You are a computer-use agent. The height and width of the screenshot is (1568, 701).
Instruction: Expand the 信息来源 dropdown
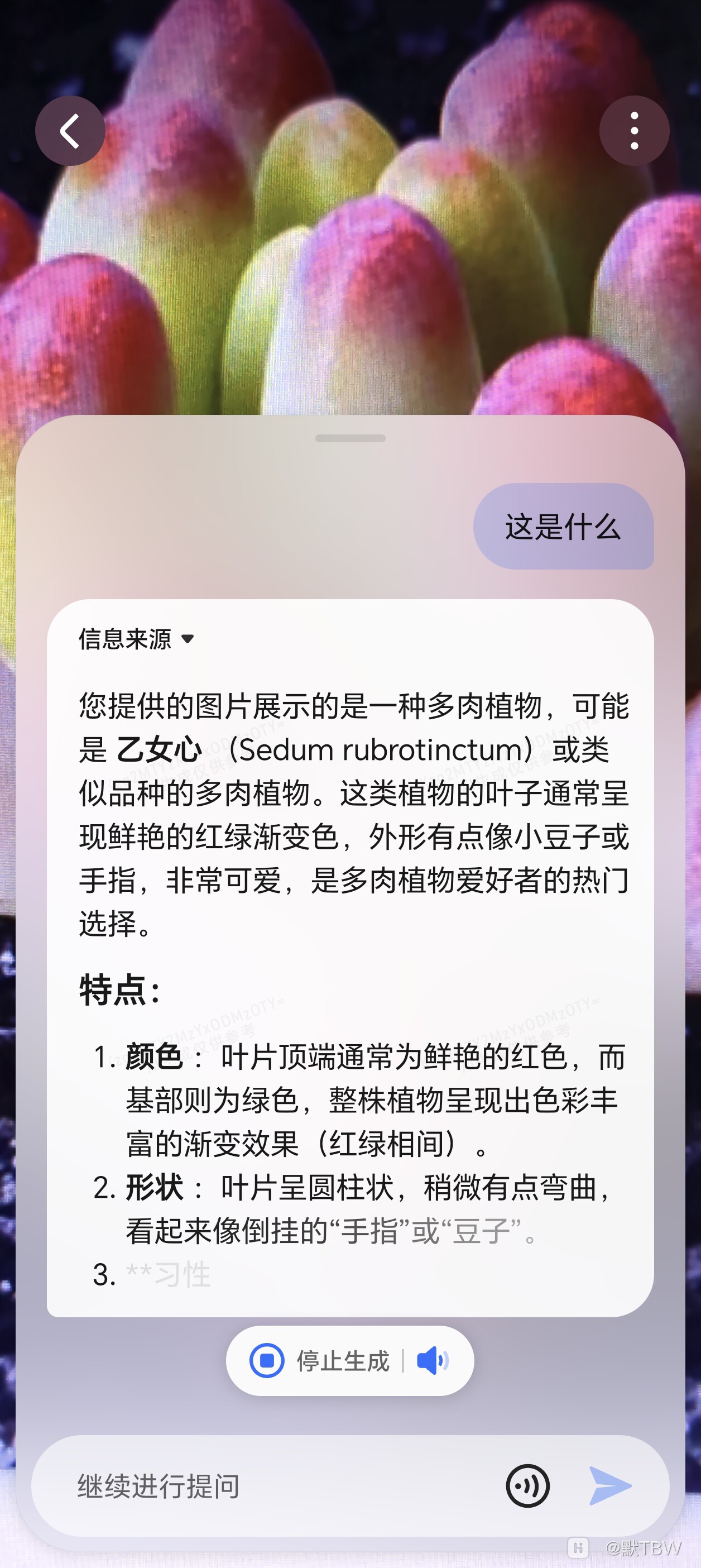click(x=137, y=638)
